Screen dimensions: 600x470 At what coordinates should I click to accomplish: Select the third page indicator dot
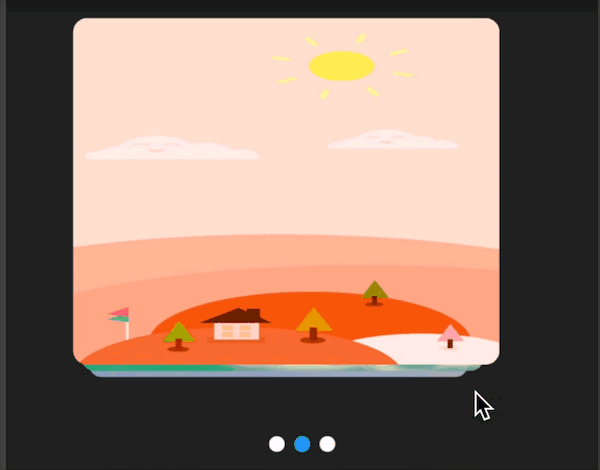pyautogui.click(x=327, y=444)
